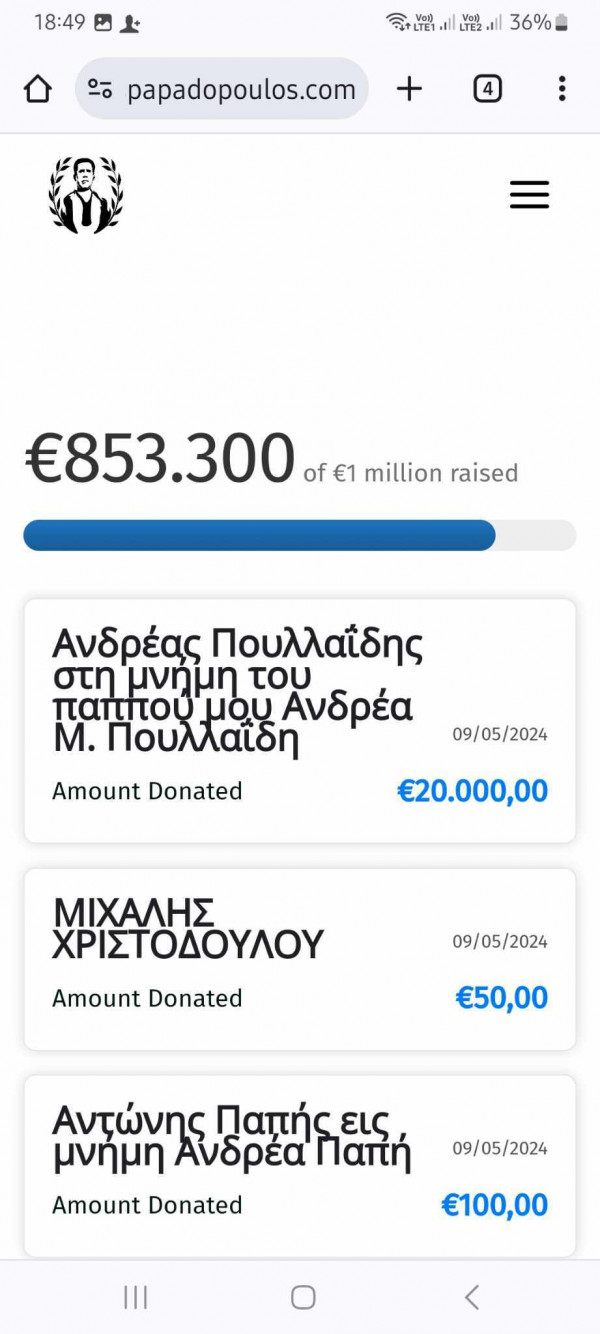
Task: Open the site's hamburger menu
Action: point(530,194)
